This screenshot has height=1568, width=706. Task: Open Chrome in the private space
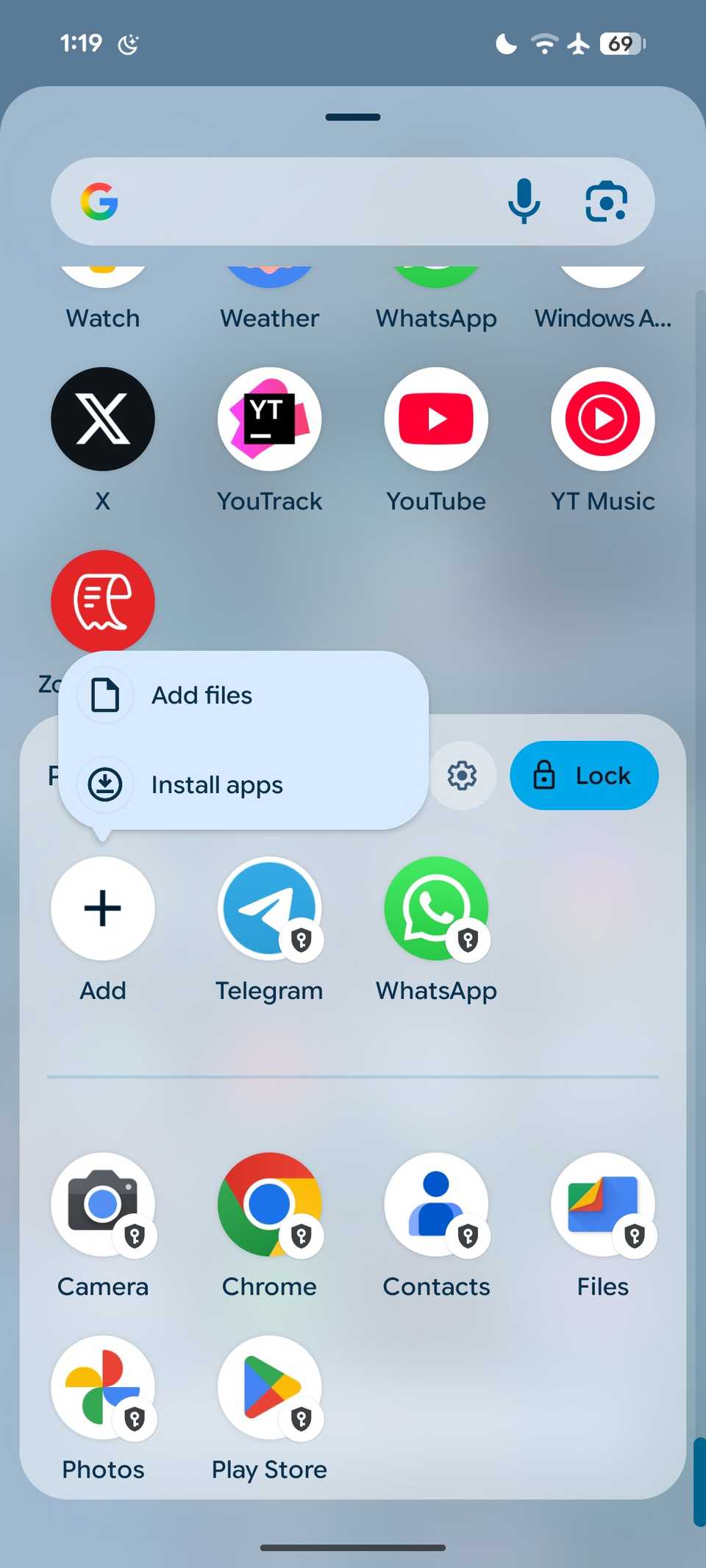pyautogui.click(x=269, y=1206)
